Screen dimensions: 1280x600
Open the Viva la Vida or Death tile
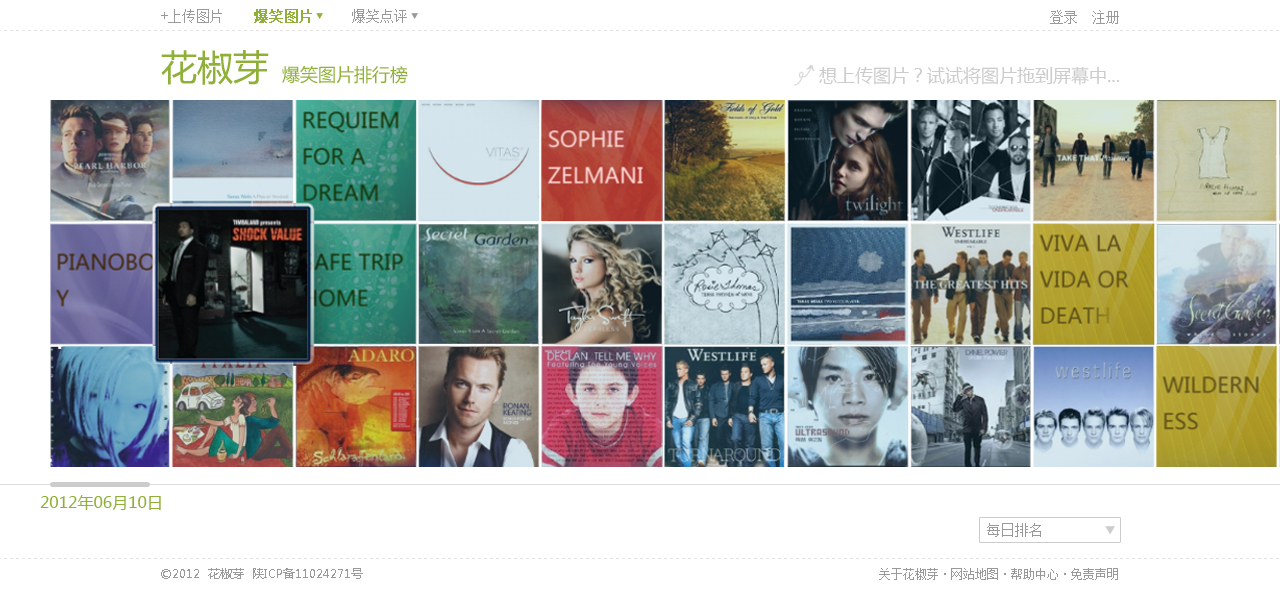pyautogui.click(x=1093, y=284)
